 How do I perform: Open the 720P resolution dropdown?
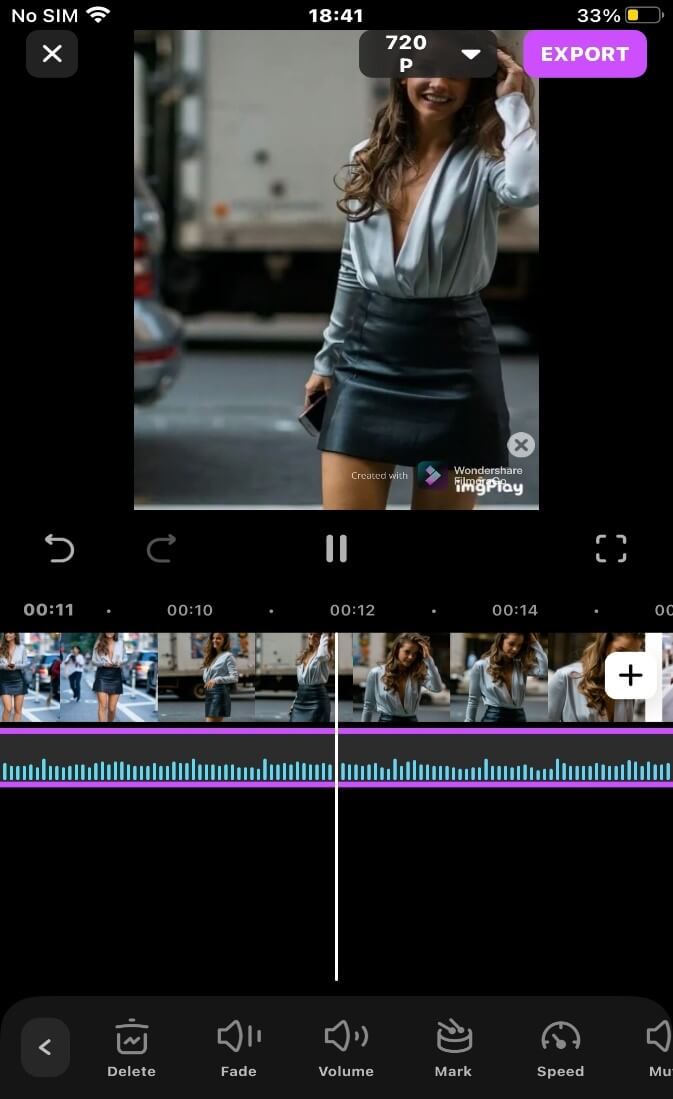[x=427, y=54]
